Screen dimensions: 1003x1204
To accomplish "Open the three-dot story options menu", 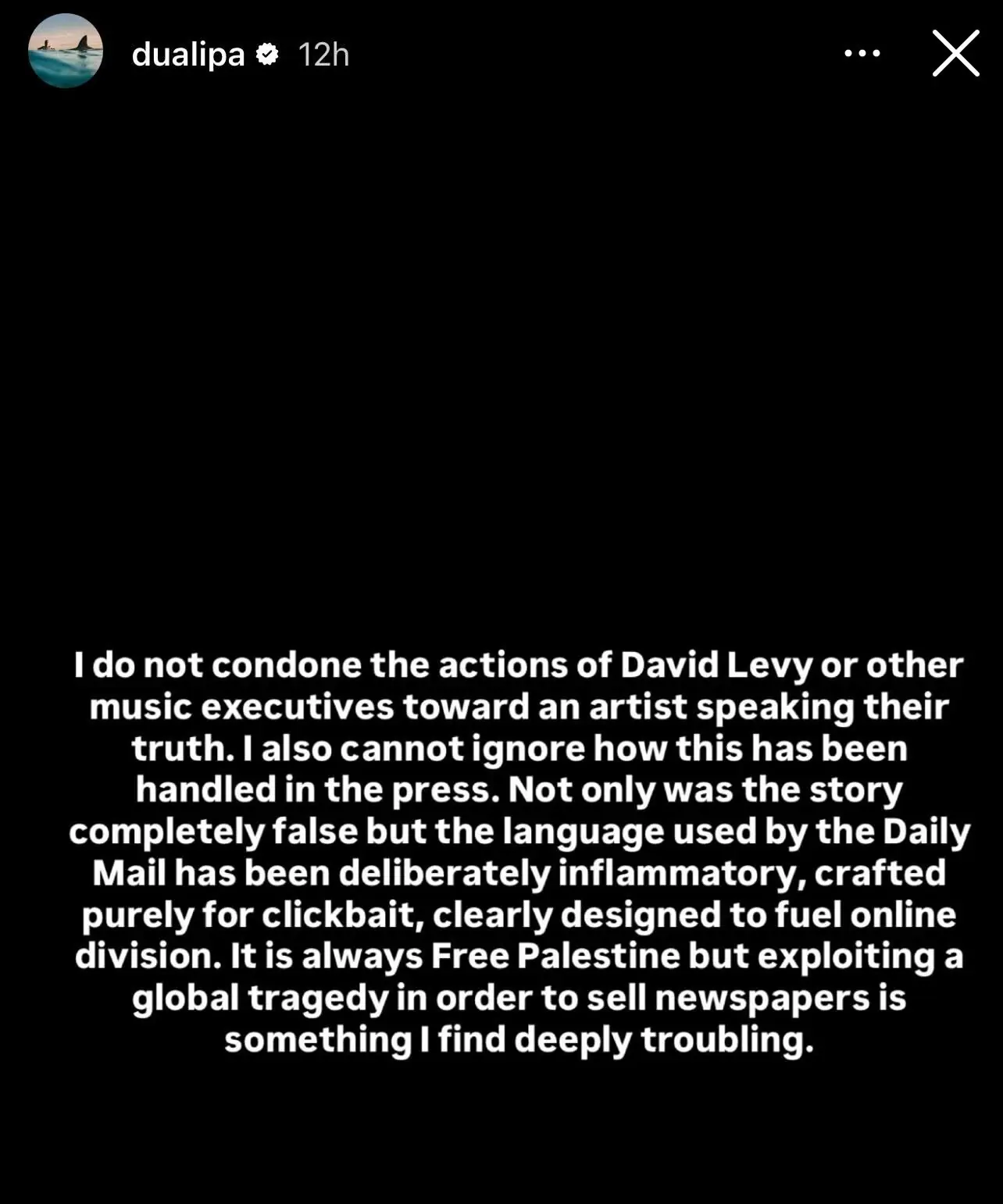I will (862, 54).
